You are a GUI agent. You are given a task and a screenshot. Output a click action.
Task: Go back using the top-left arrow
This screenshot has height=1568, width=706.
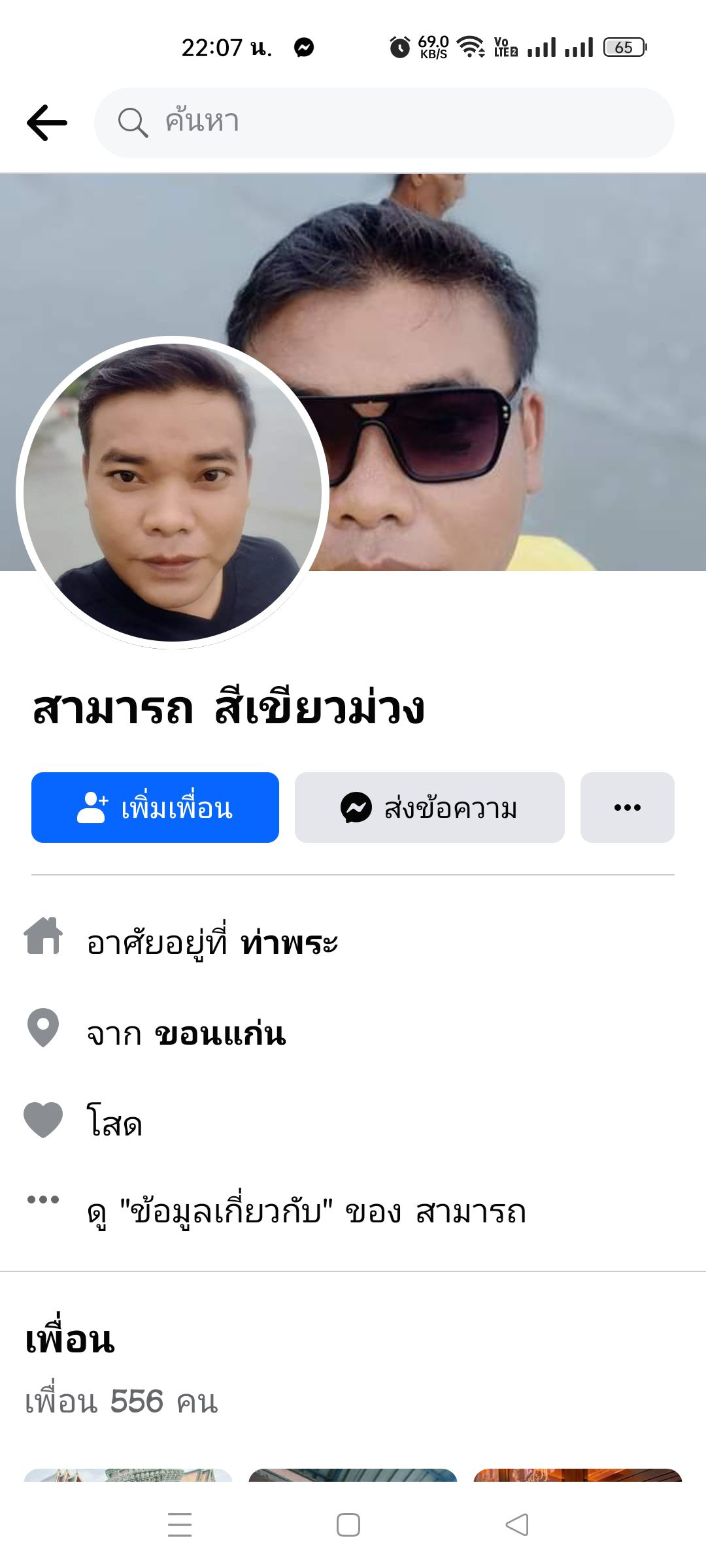47,123
